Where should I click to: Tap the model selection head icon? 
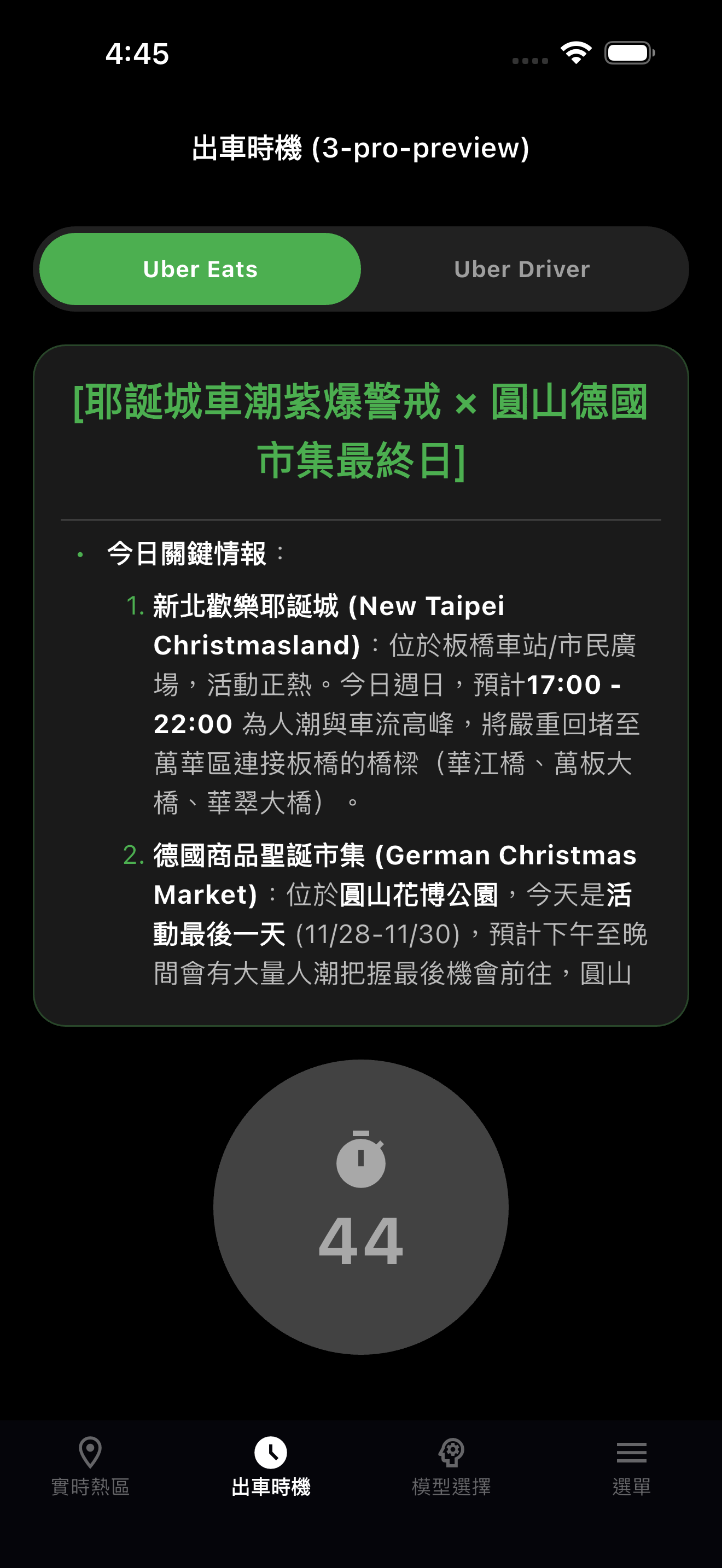pyautogui.click(x=452, y=1452)
